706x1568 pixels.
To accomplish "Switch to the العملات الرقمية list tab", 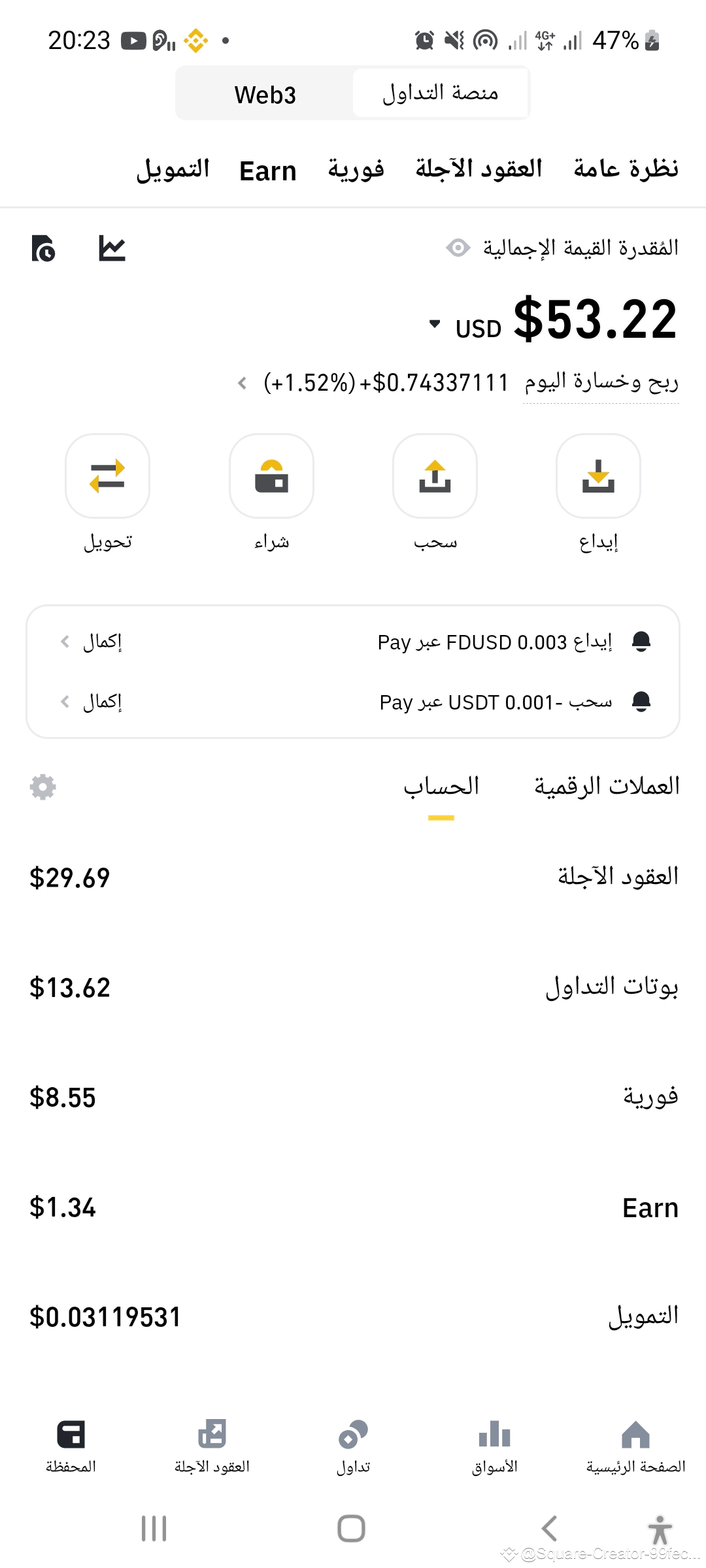I will [607, 786].
